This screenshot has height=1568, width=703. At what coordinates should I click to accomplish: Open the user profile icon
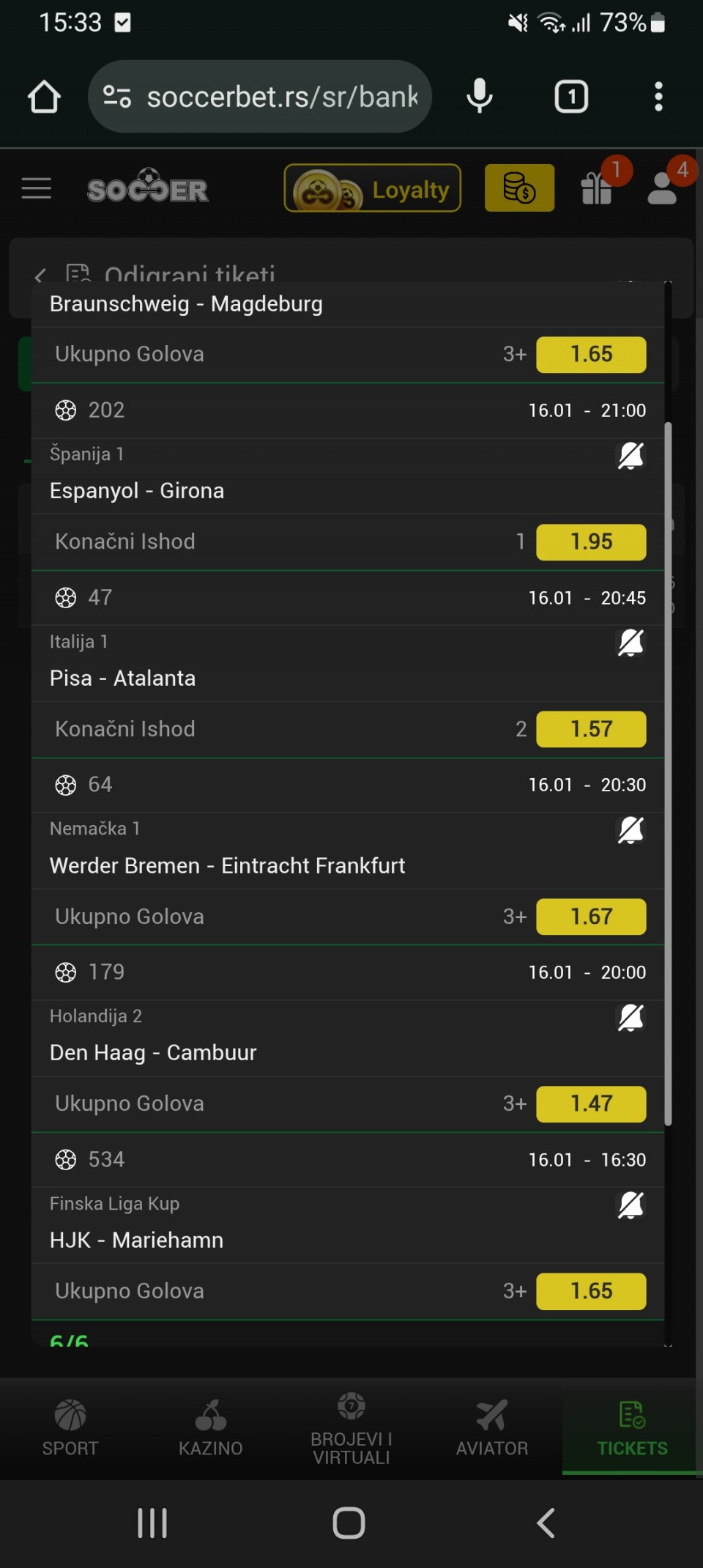663,188
